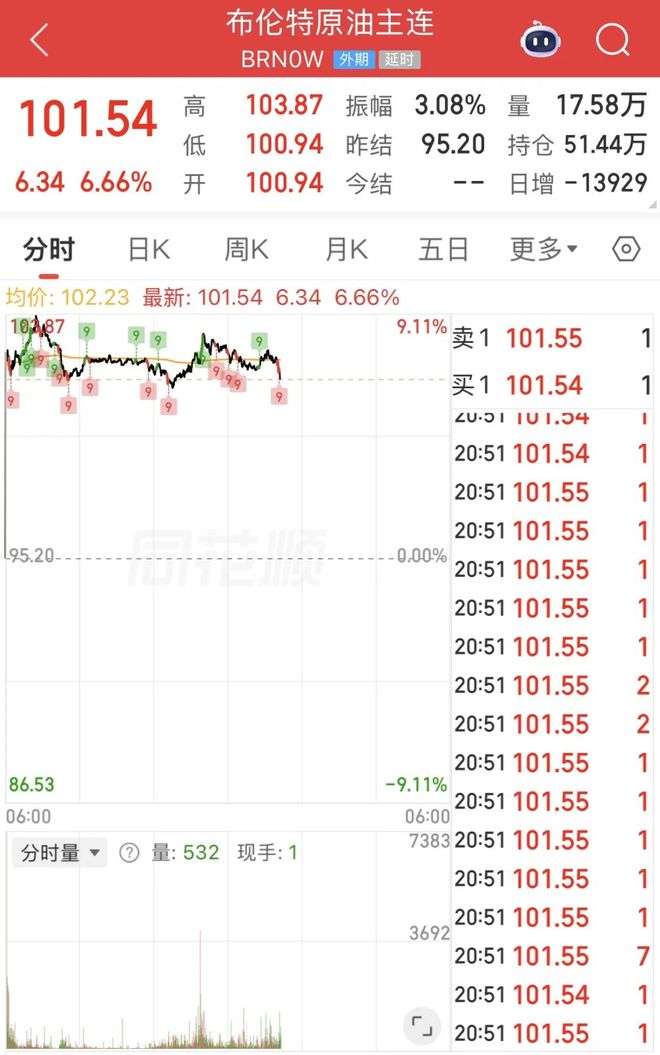Switch to the 日K tab

click(x=148, y=249)
